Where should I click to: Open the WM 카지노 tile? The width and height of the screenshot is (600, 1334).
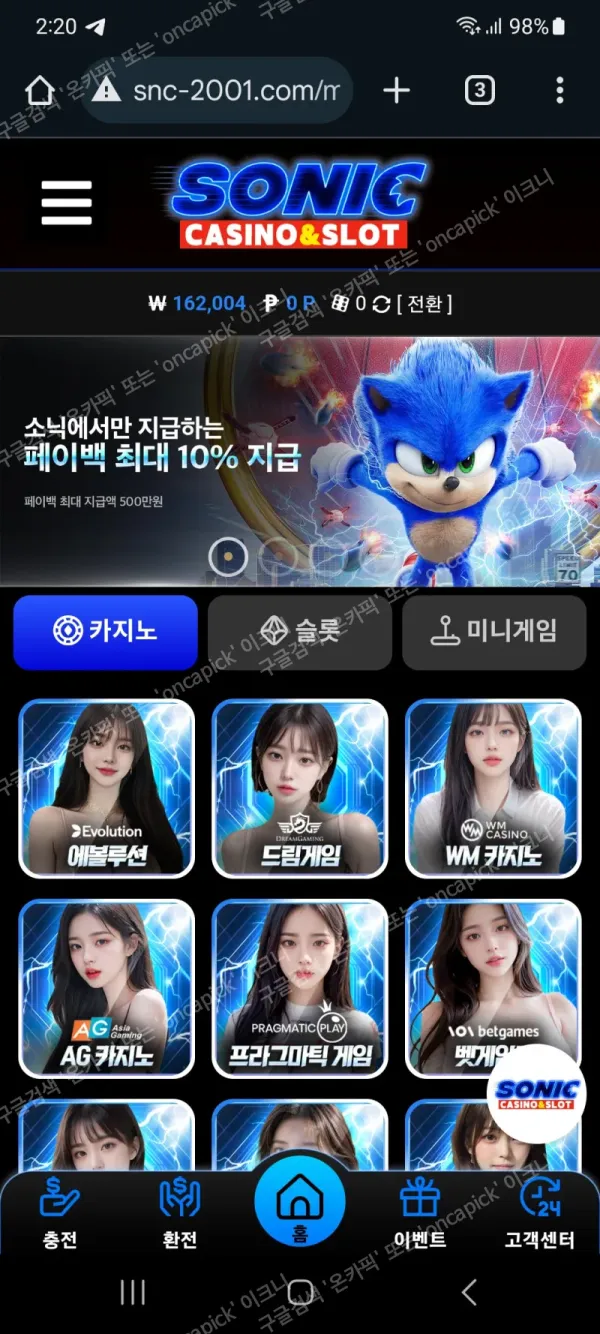(494, 788)
